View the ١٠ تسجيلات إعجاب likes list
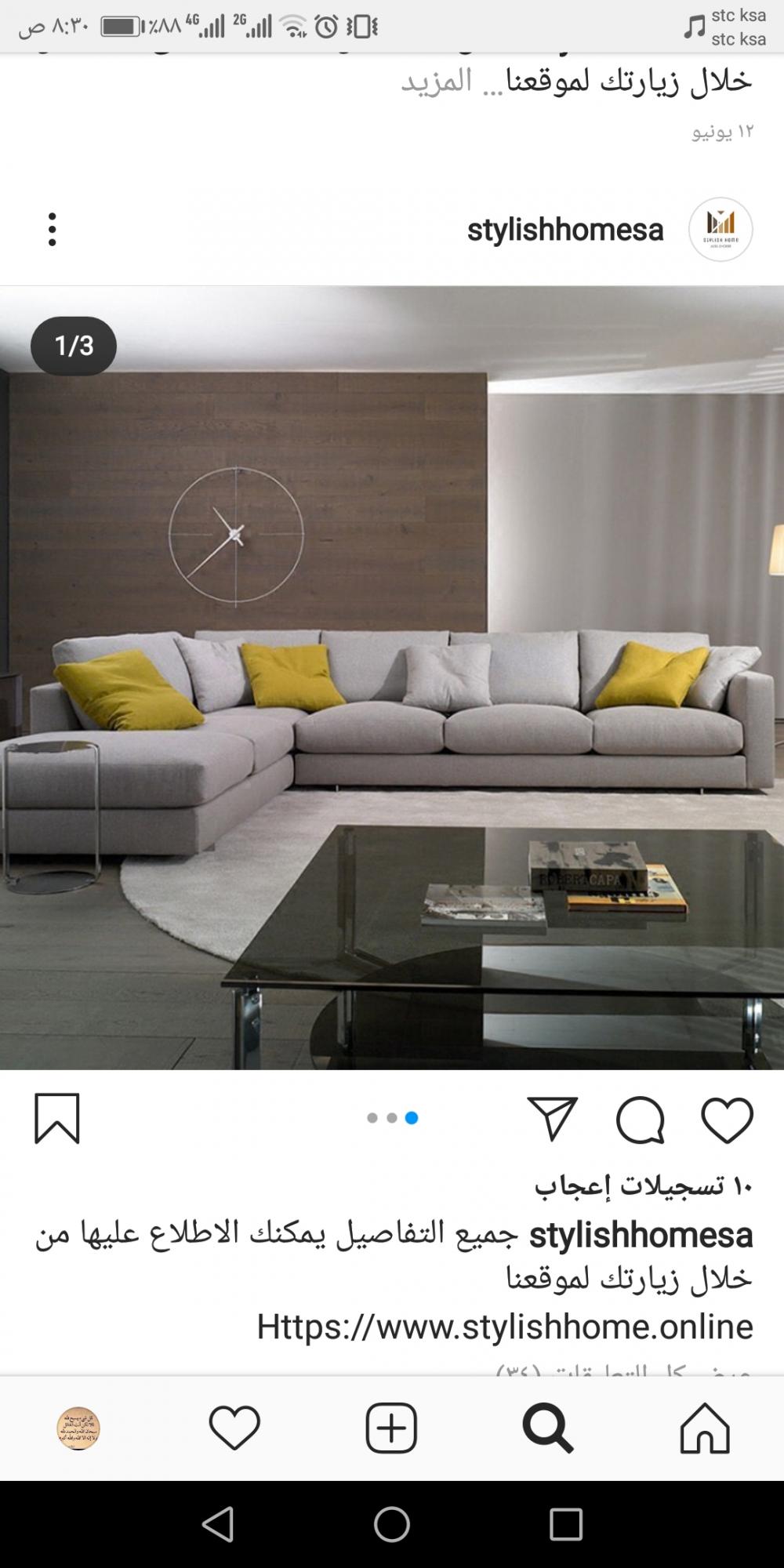 coord(644,1186)
